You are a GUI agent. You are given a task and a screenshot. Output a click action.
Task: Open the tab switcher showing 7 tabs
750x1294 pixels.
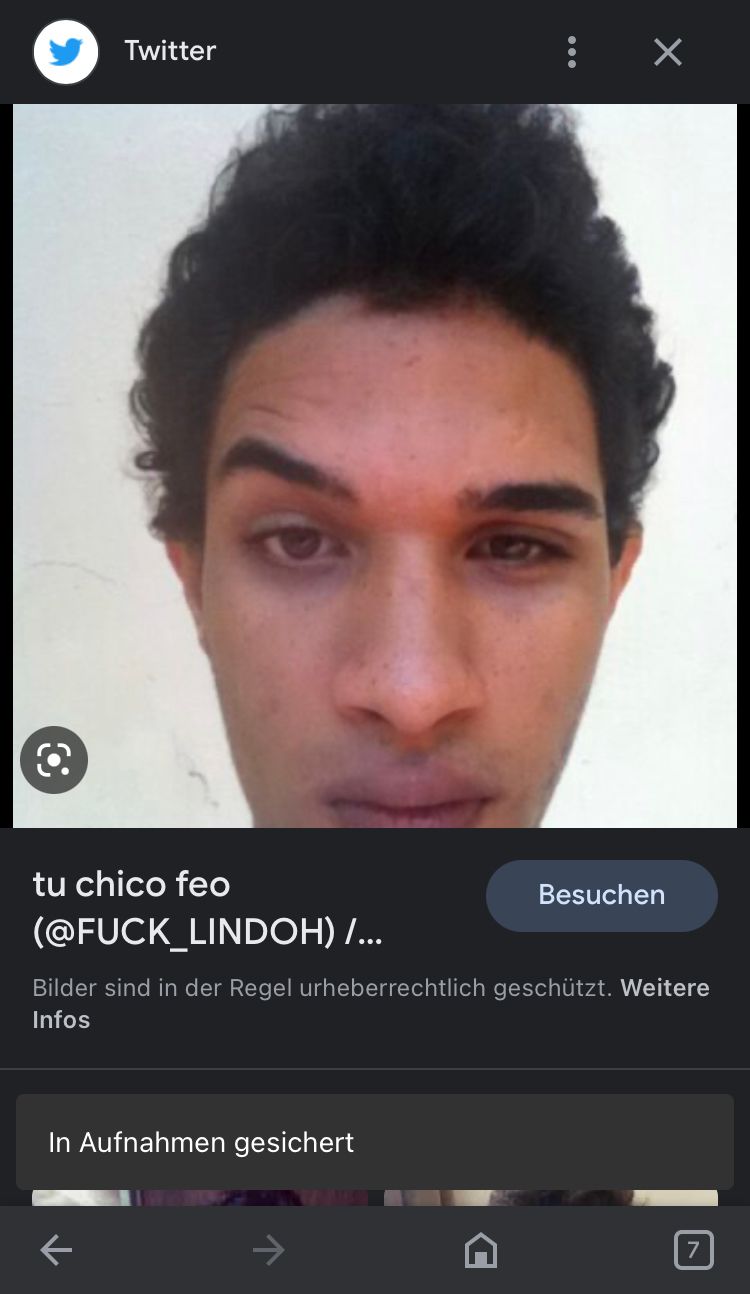coord(693,1250)
